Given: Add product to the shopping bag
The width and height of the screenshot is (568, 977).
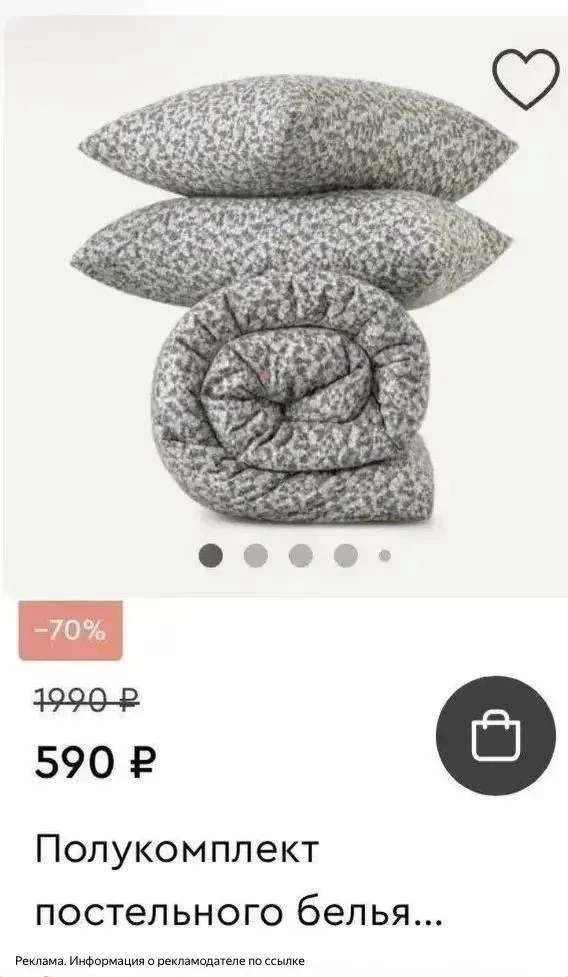Looking at the screenshot, I should 496,736.
